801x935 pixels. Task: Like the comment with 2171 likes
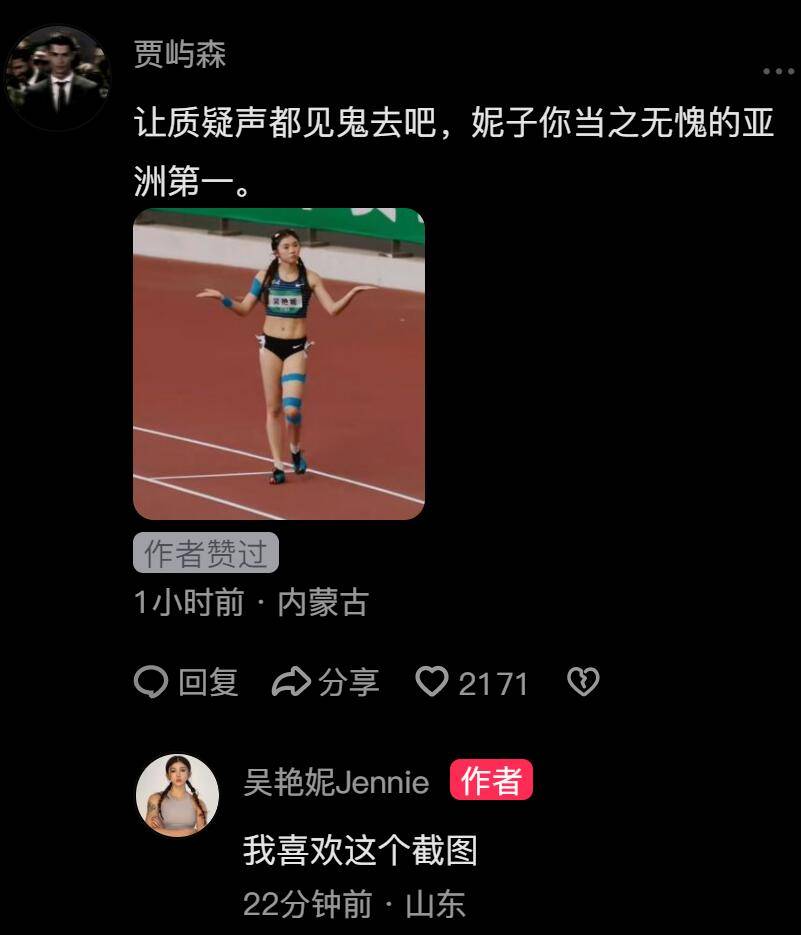pyautogui.click(x=432, y=683)
